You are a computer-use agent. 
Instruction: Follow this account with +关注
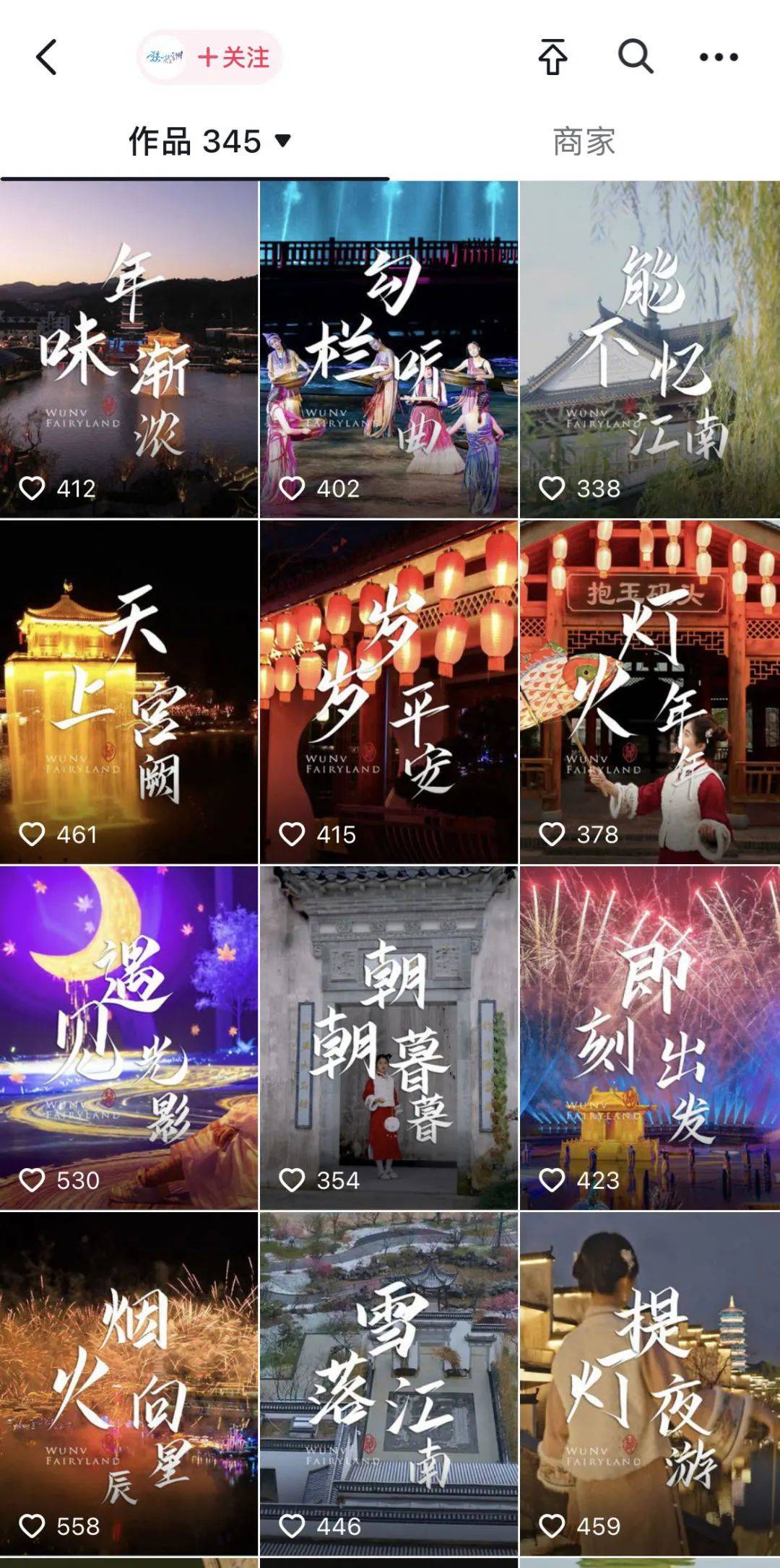click(233, 58)
